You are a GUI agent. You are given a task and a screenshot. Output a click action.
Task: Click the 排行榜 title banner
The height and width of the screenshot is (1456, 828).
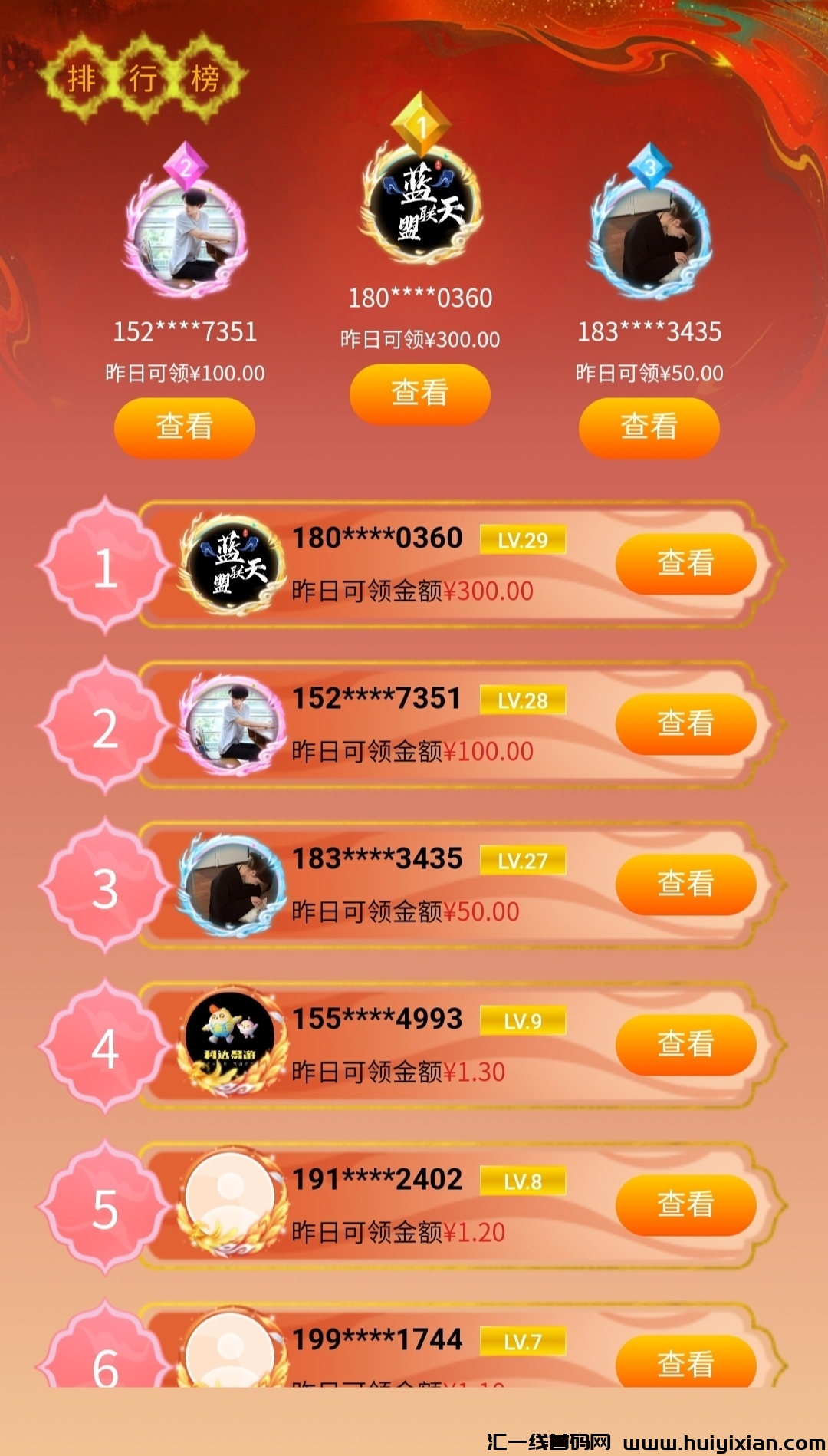[146, 77]
